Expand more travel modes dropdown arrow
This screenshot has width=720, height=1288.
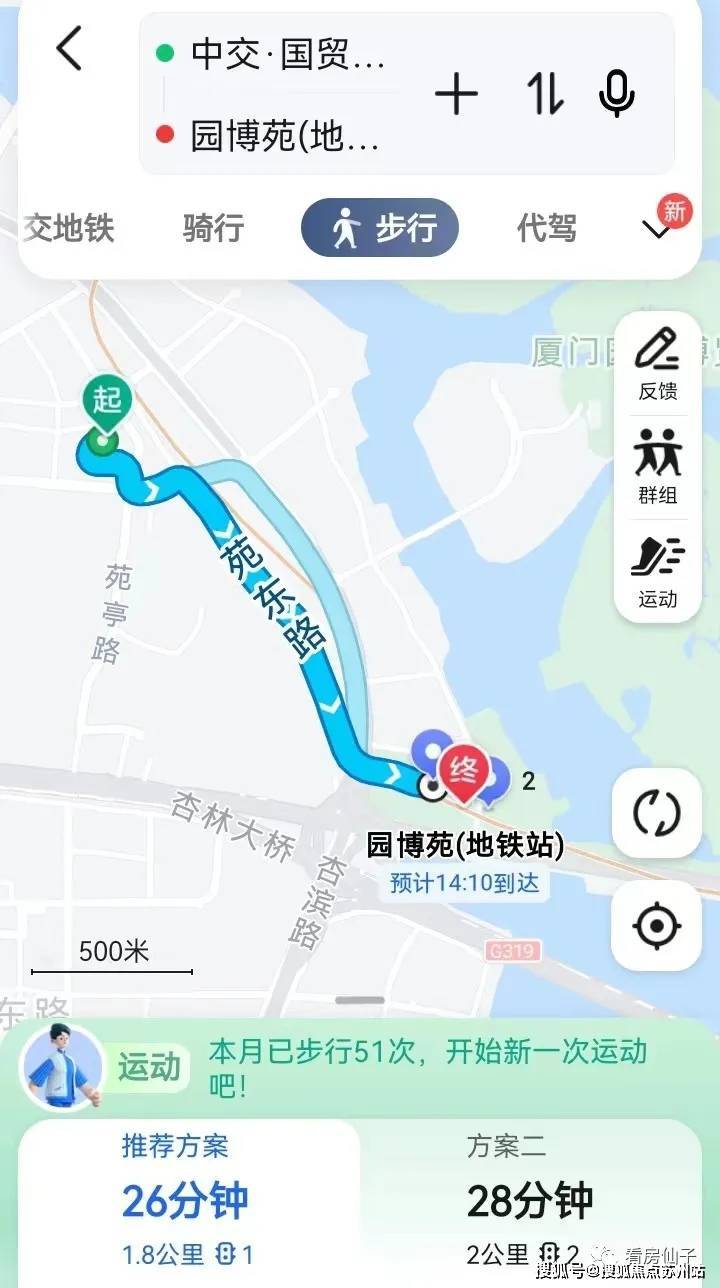pos(657,231)
